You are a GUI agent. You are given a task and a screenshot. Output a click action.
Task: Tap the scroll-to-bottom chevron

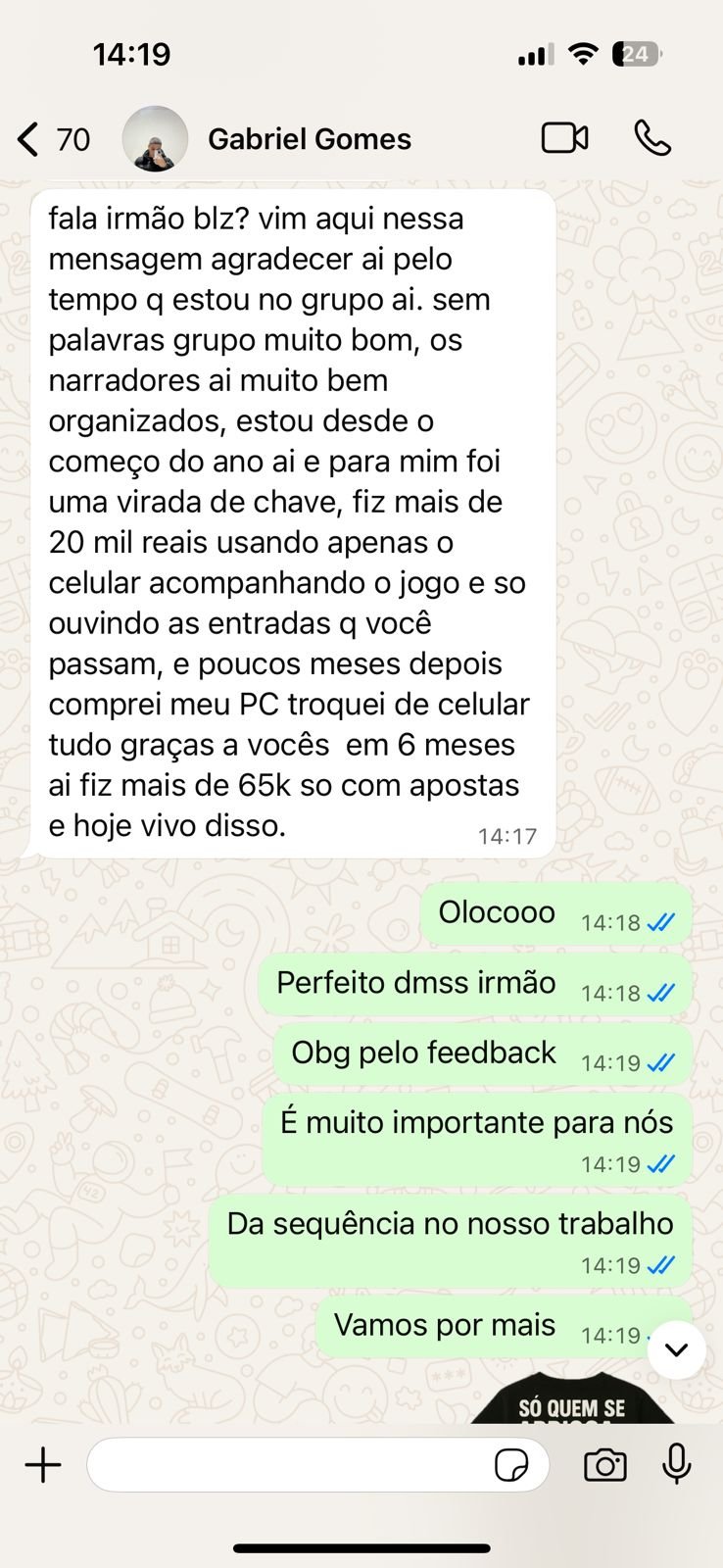pyautogui.click(x=676, y=1349)
